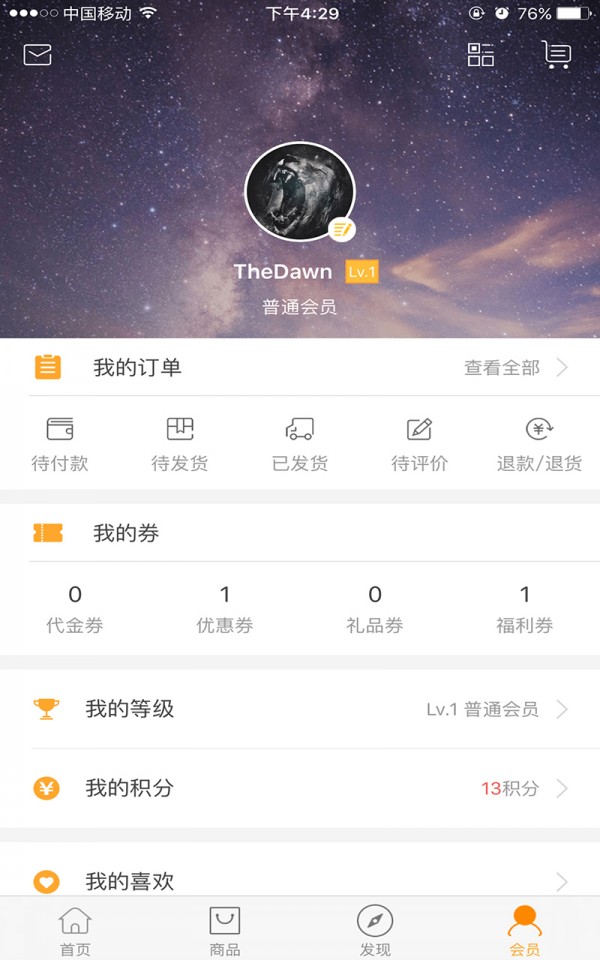The height and width of the screenshot is (960, 600).
Task: View all orders (查看全部)
Action: point(515,368)
